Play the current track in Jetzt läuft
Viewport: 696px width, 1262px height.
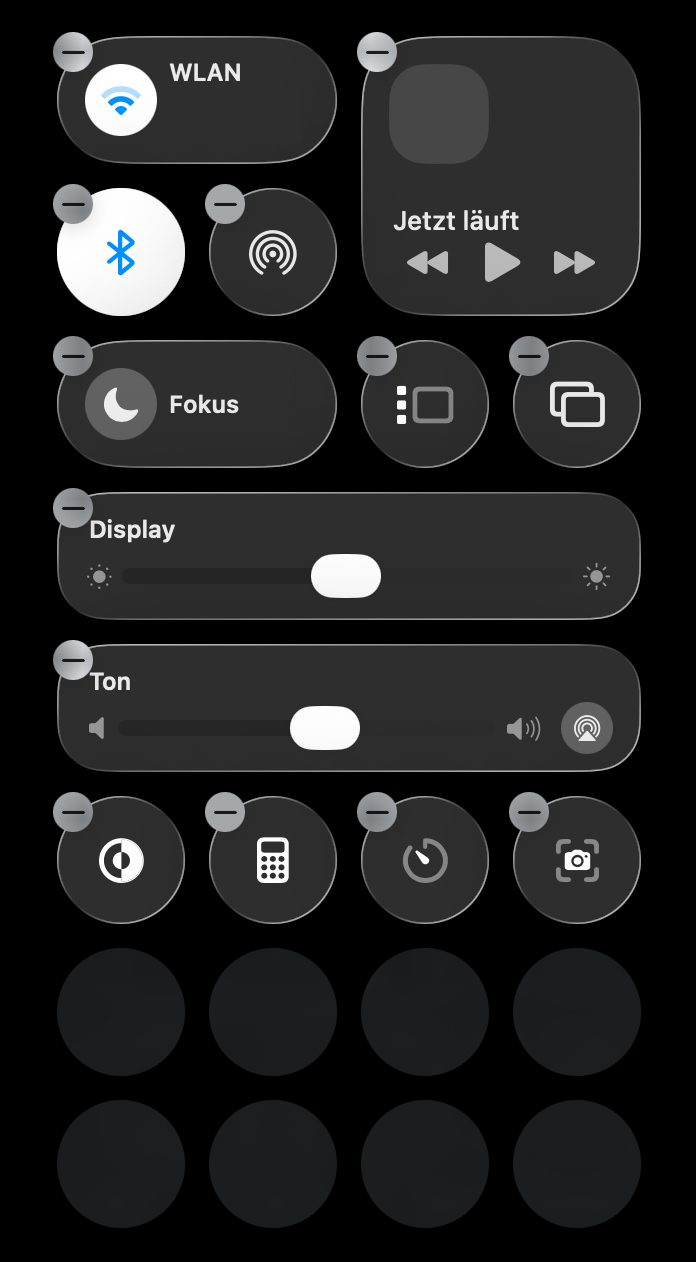(501, 263)
